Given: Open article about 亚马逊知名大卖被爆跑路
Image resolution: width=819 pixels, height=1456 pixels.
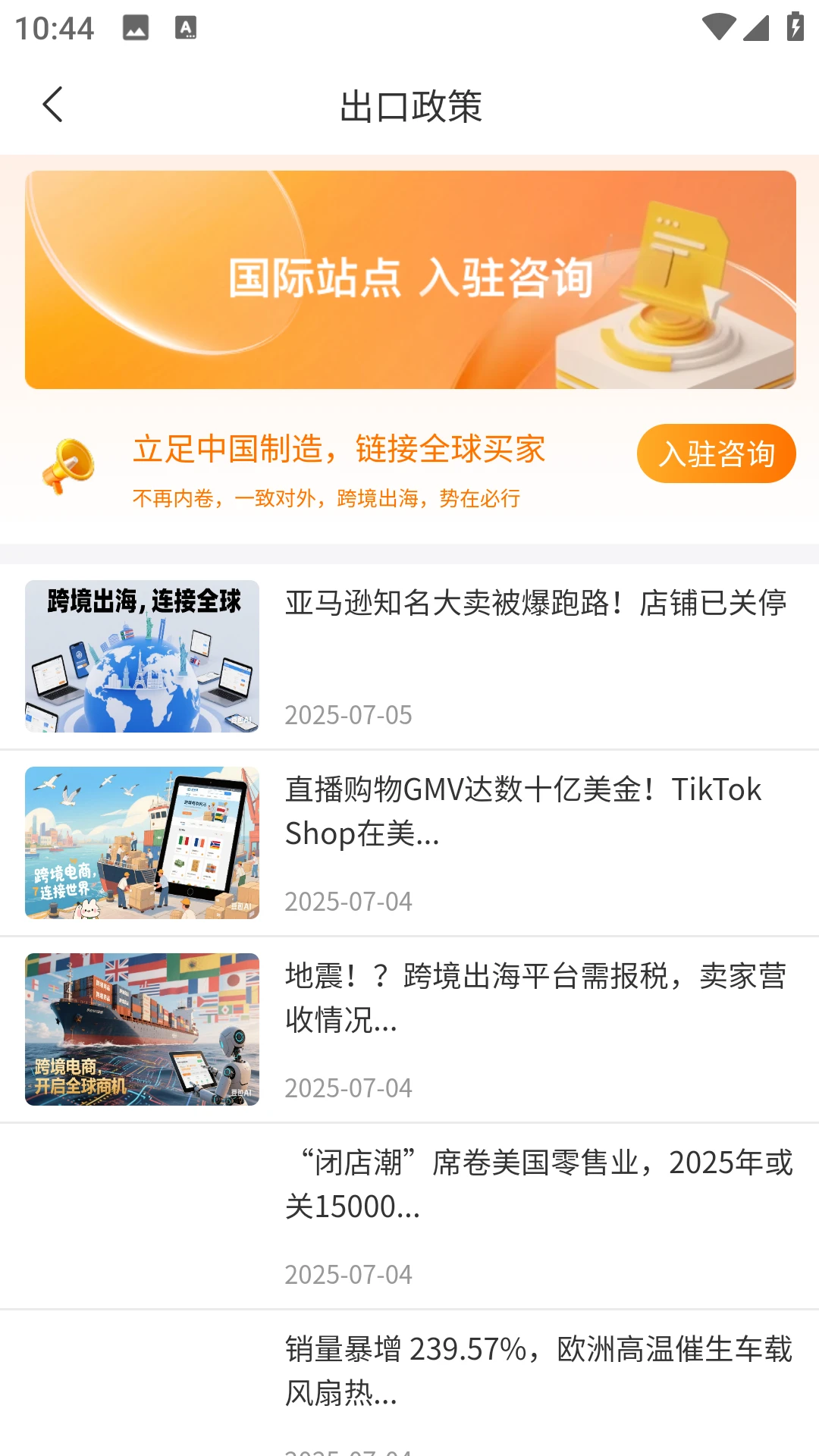Looking at the screenshot, I should point(536,604).
